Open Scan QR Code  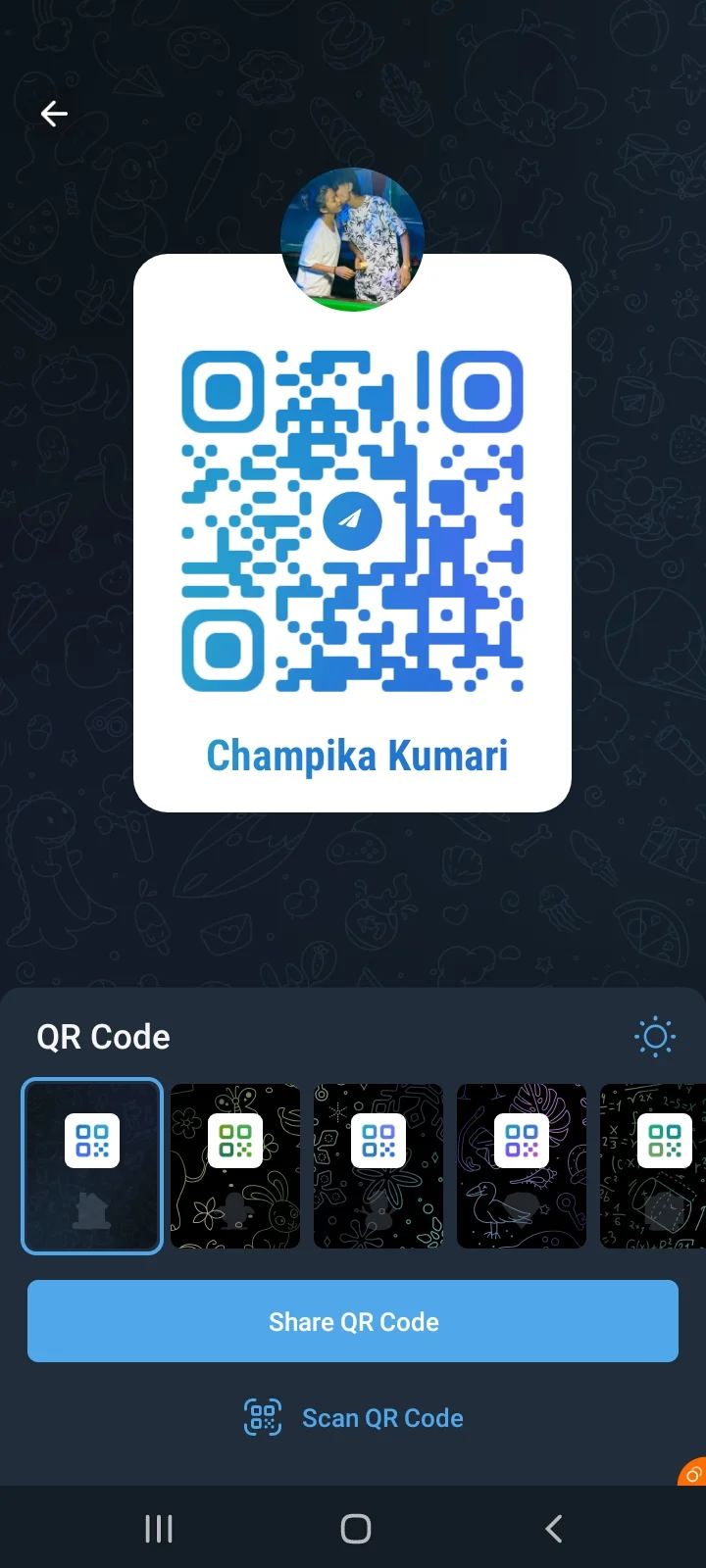click(353, 1417)
